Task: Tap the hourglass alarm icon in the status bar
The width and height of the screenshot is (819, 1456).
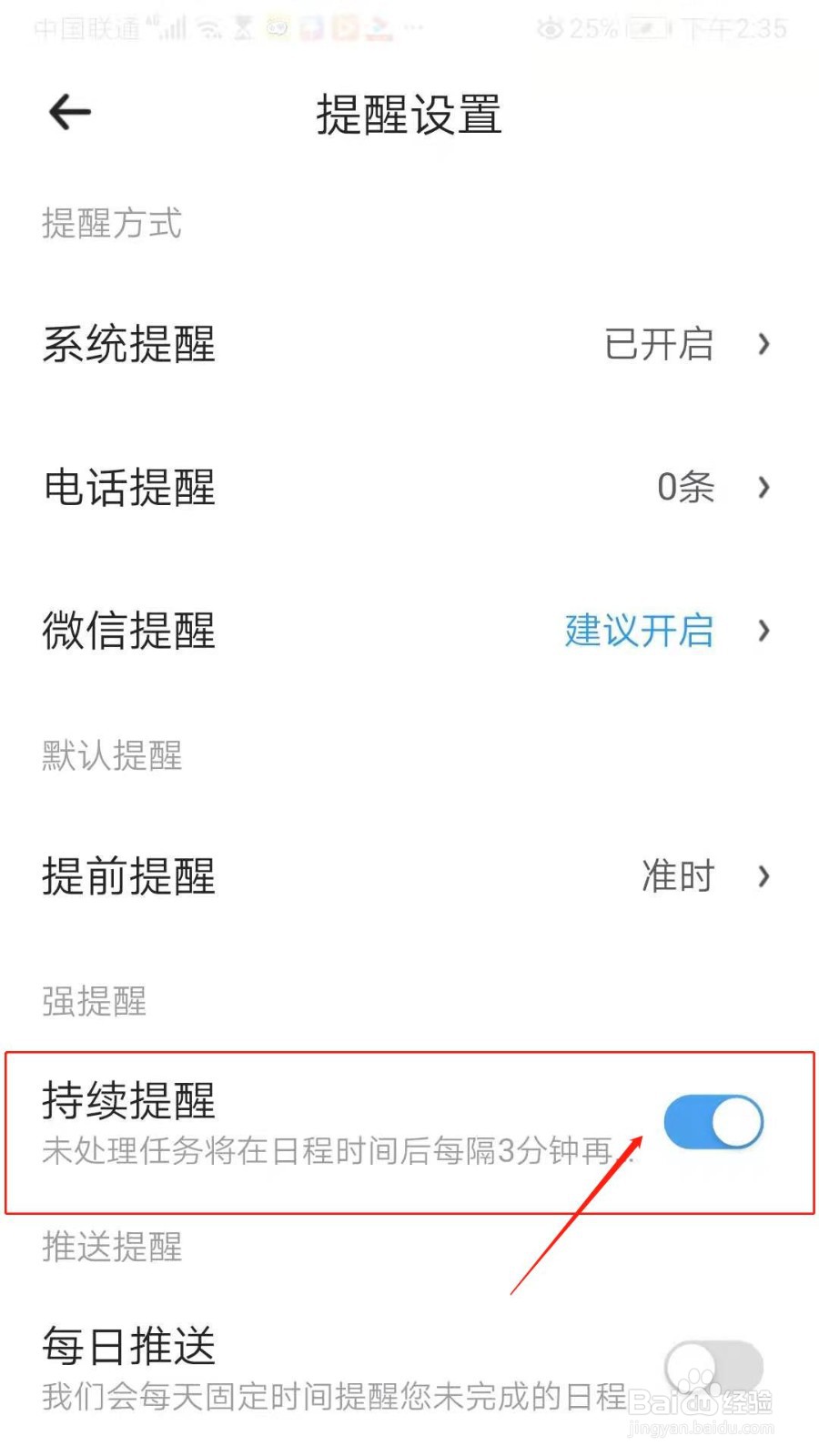Action: (242, 26)
